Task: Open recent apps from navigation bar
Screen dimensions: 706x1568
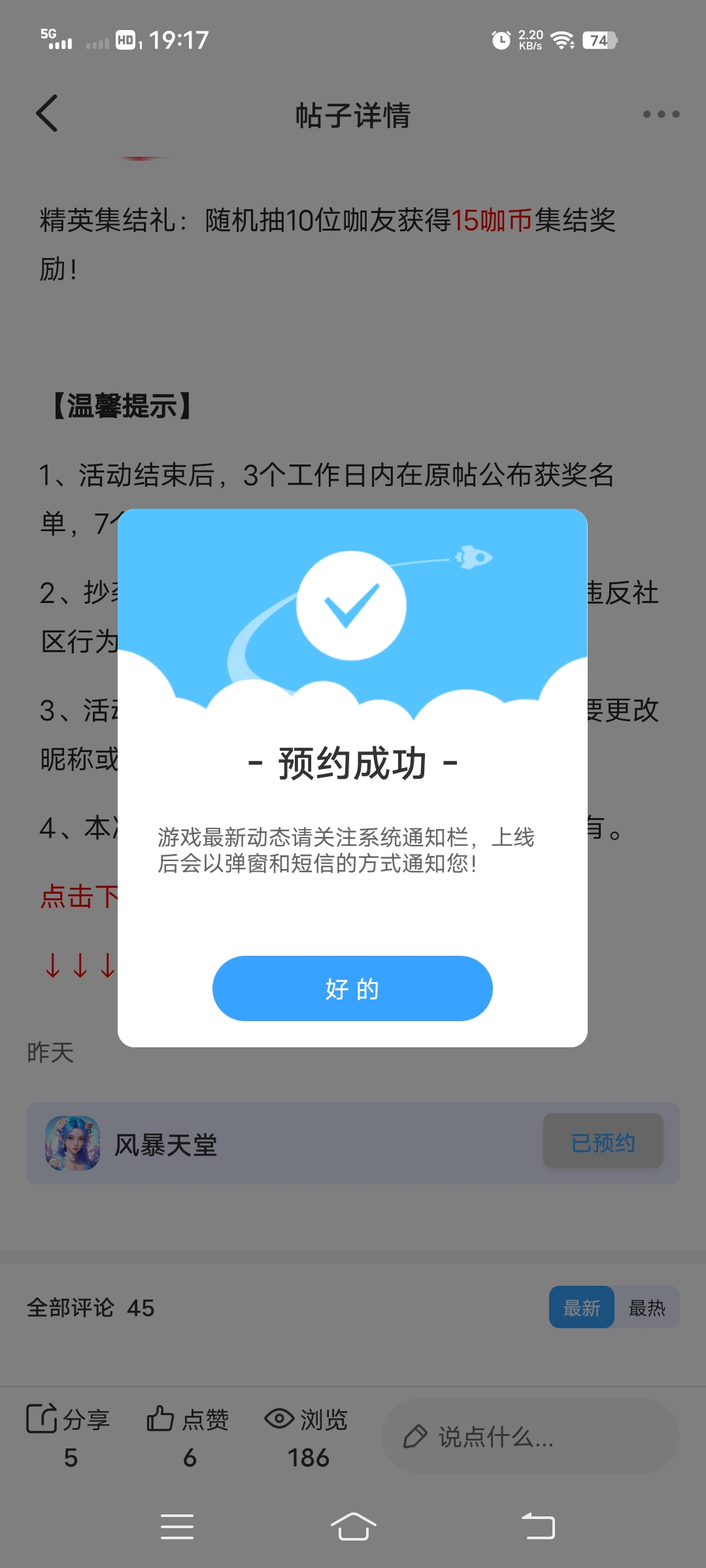Action: pos(177,1527)
